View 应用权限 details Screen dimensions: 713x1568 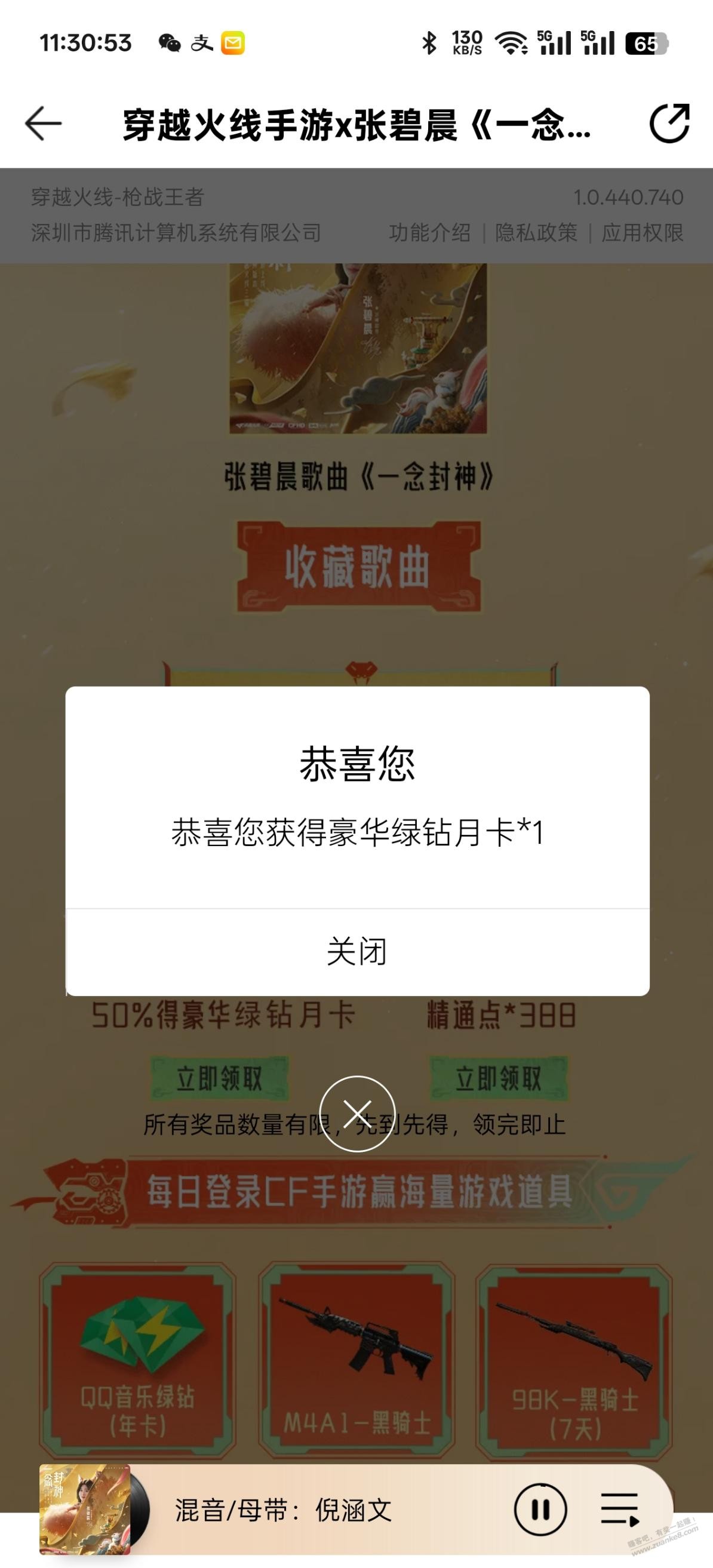pos(642,232)
